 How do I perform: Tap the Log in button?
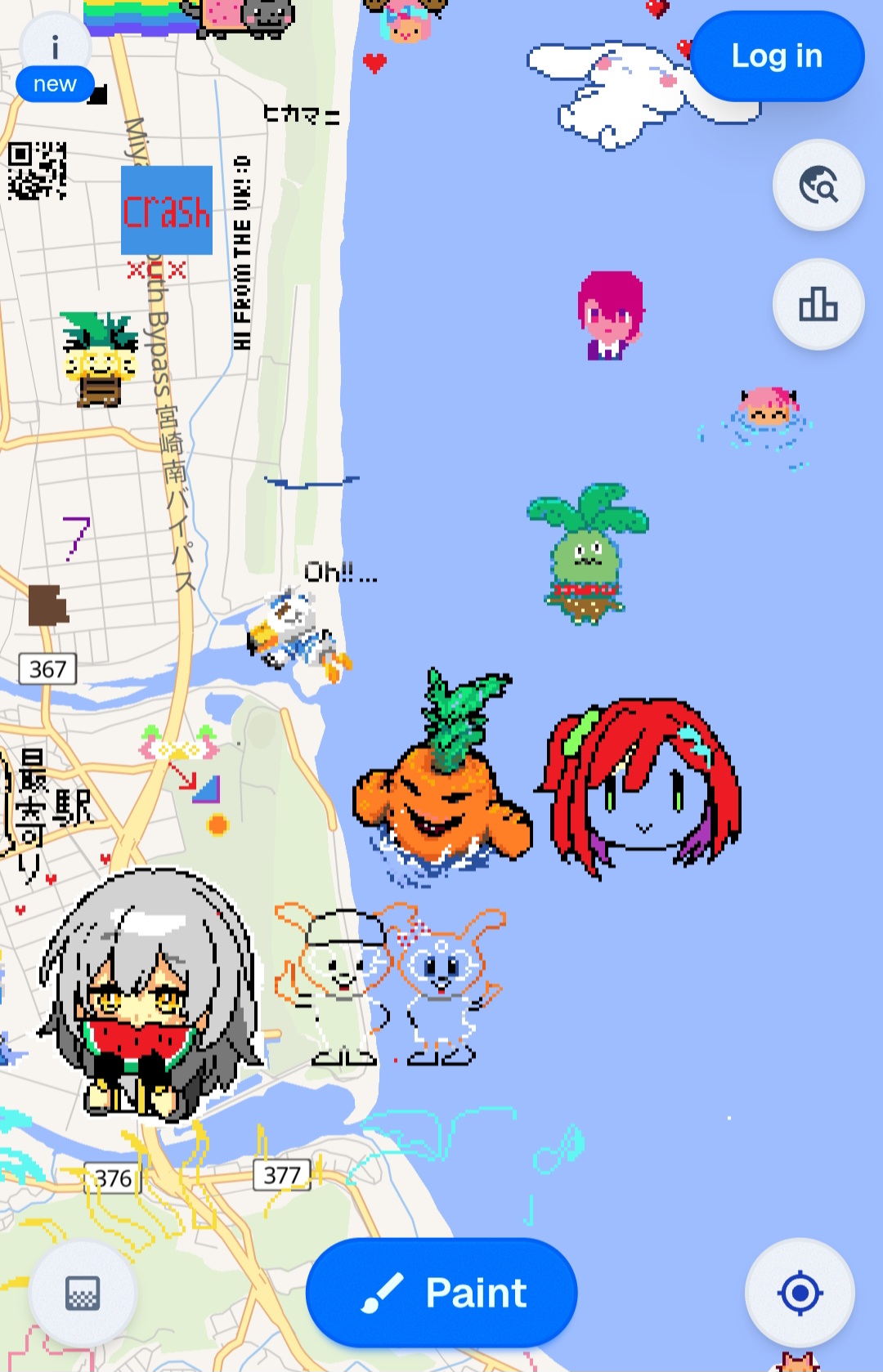coord(777,56)
